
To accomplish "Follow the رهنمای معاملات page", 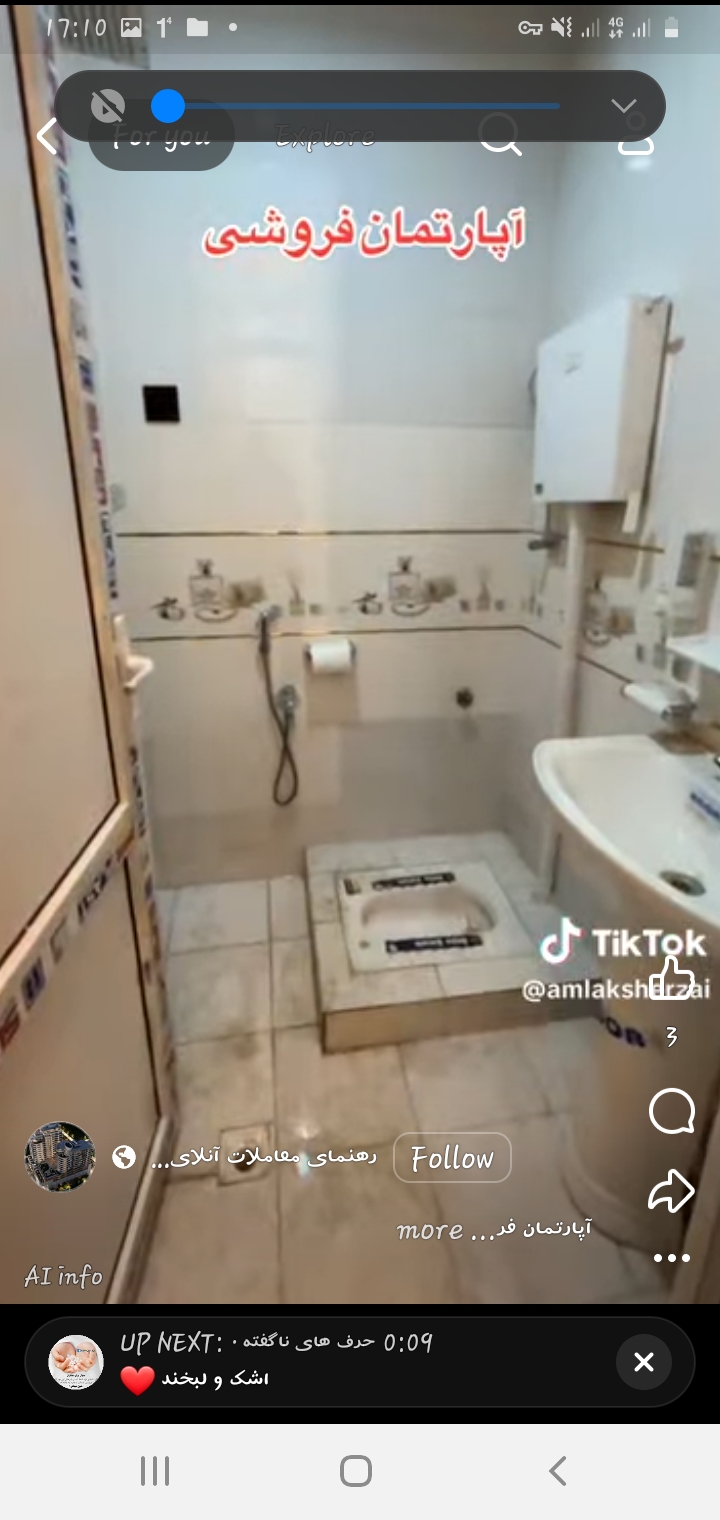I will 452,1158.
